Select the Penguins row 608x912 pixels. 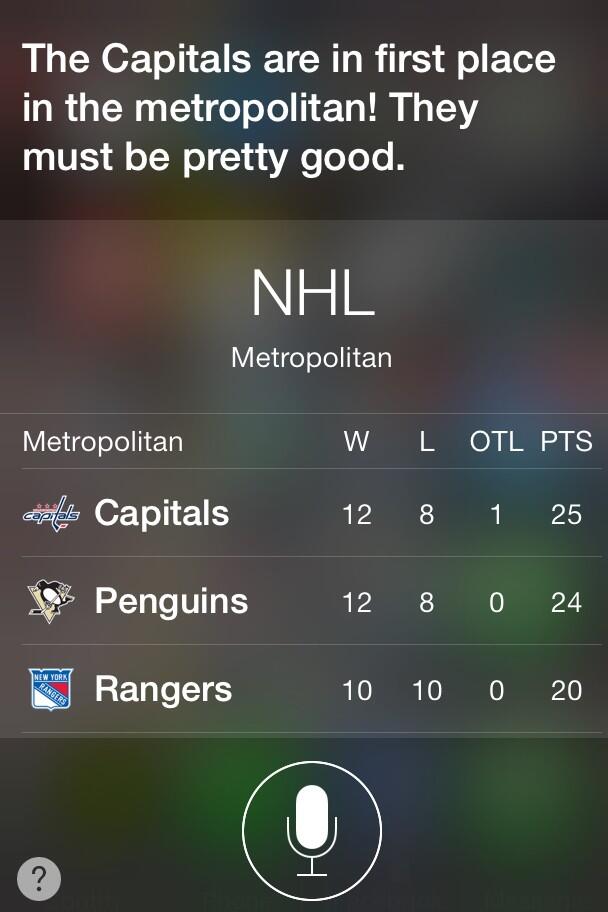click(311, 601)
